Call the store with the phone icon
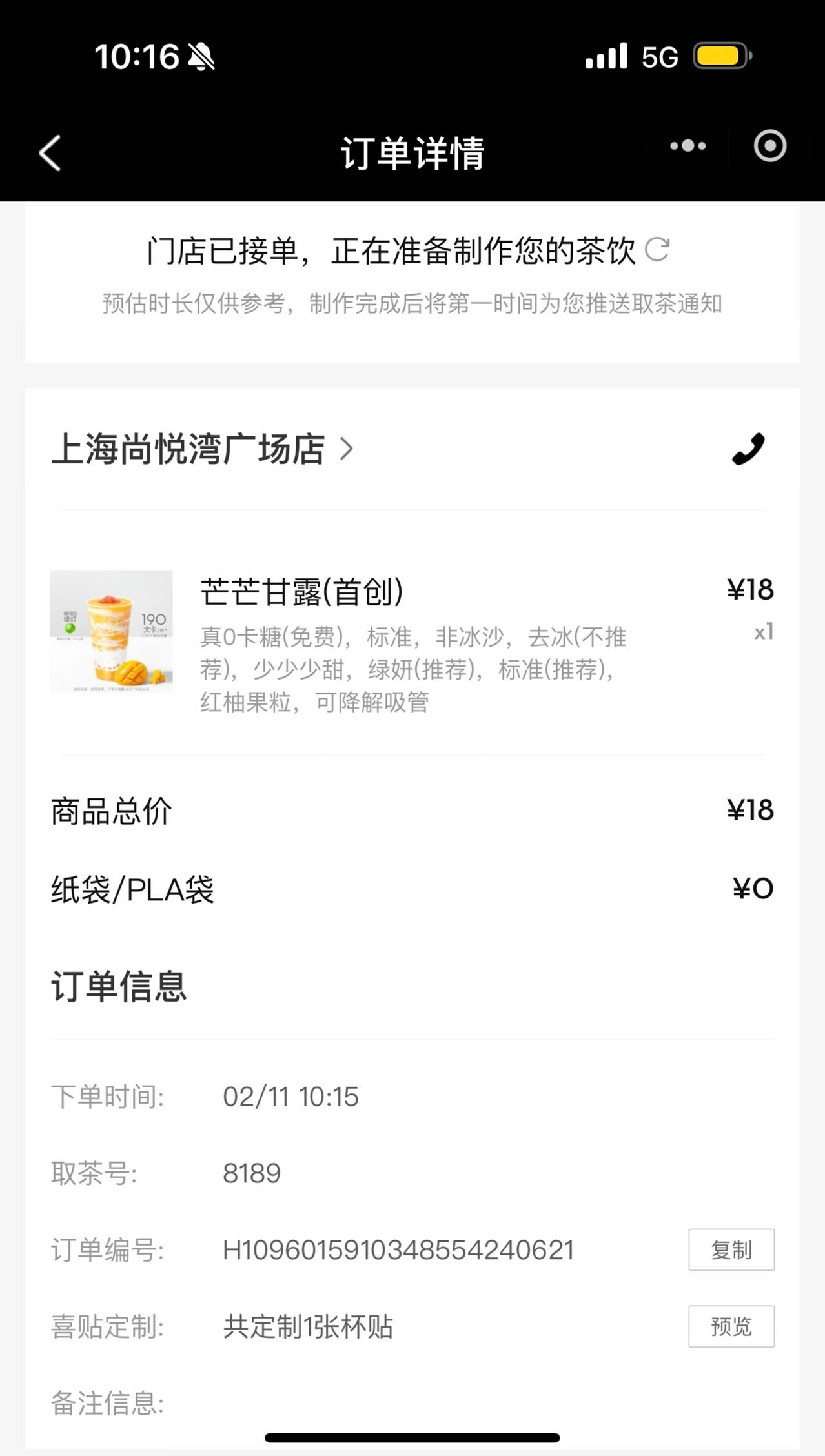The width and height of the screenshot is (825, 1456). 748,449
